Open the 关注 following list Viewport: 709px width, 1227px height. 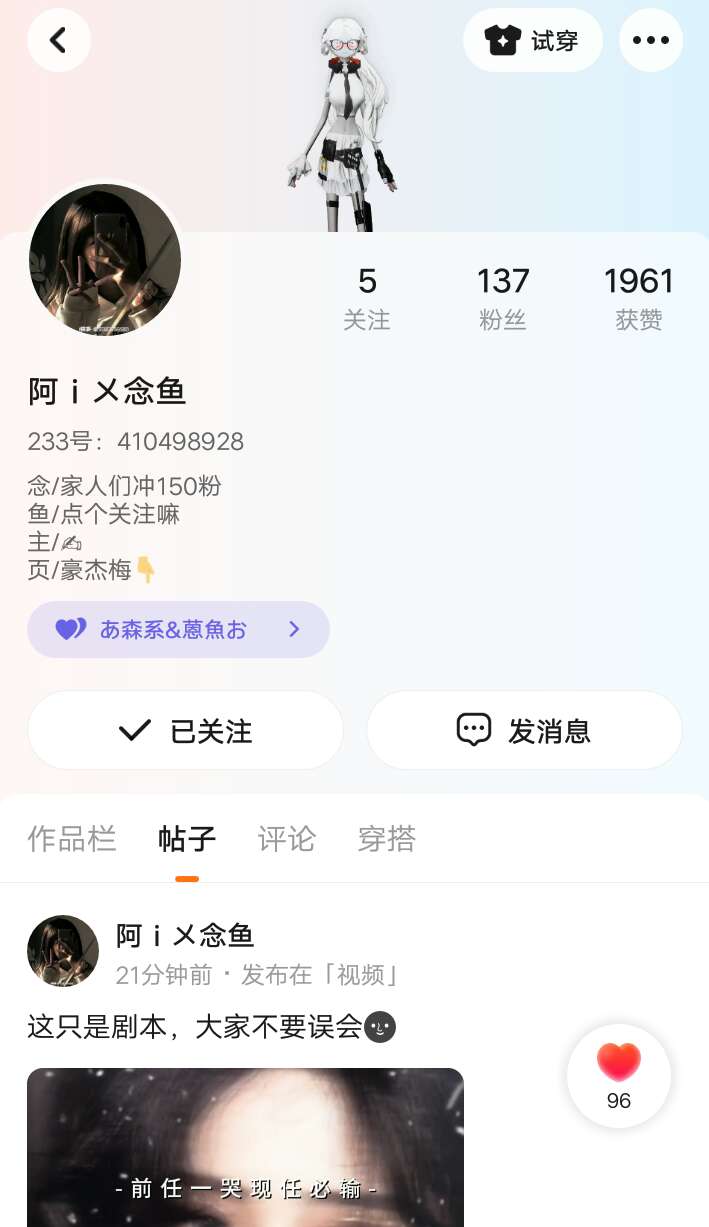click(x=367, y=297)
